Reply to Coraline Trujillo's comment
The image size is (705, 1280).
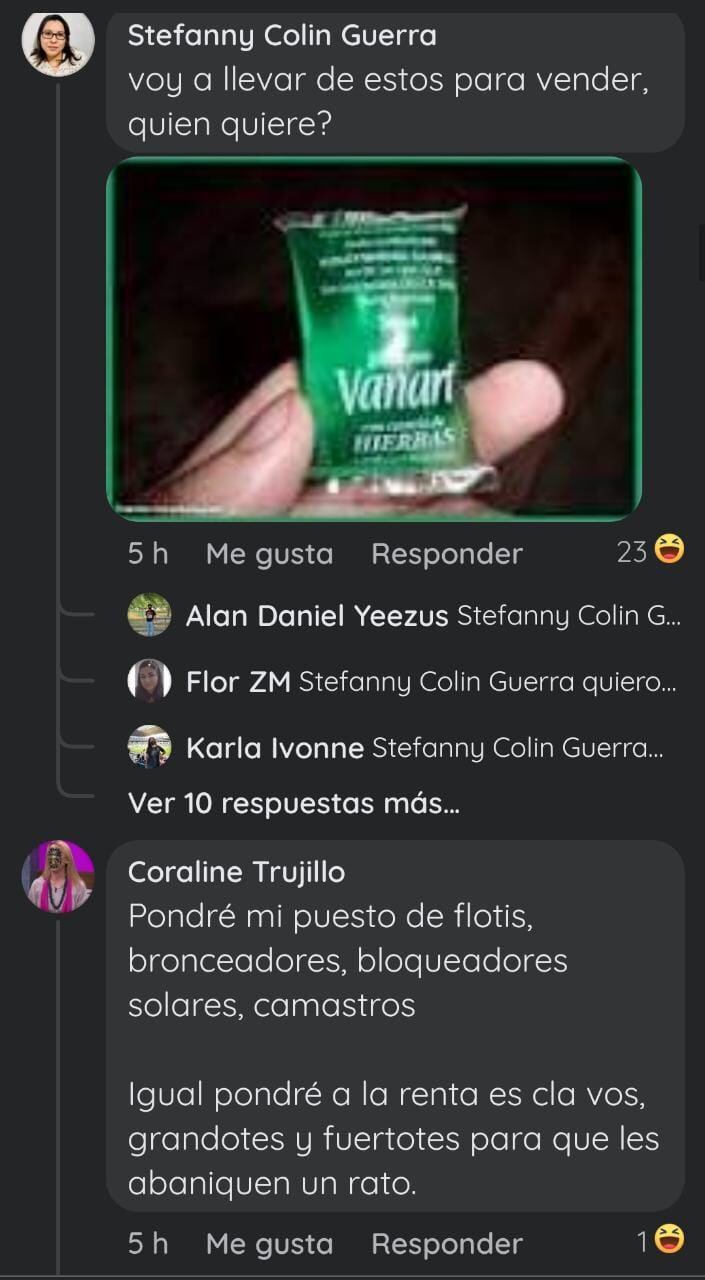(446, 1243)
